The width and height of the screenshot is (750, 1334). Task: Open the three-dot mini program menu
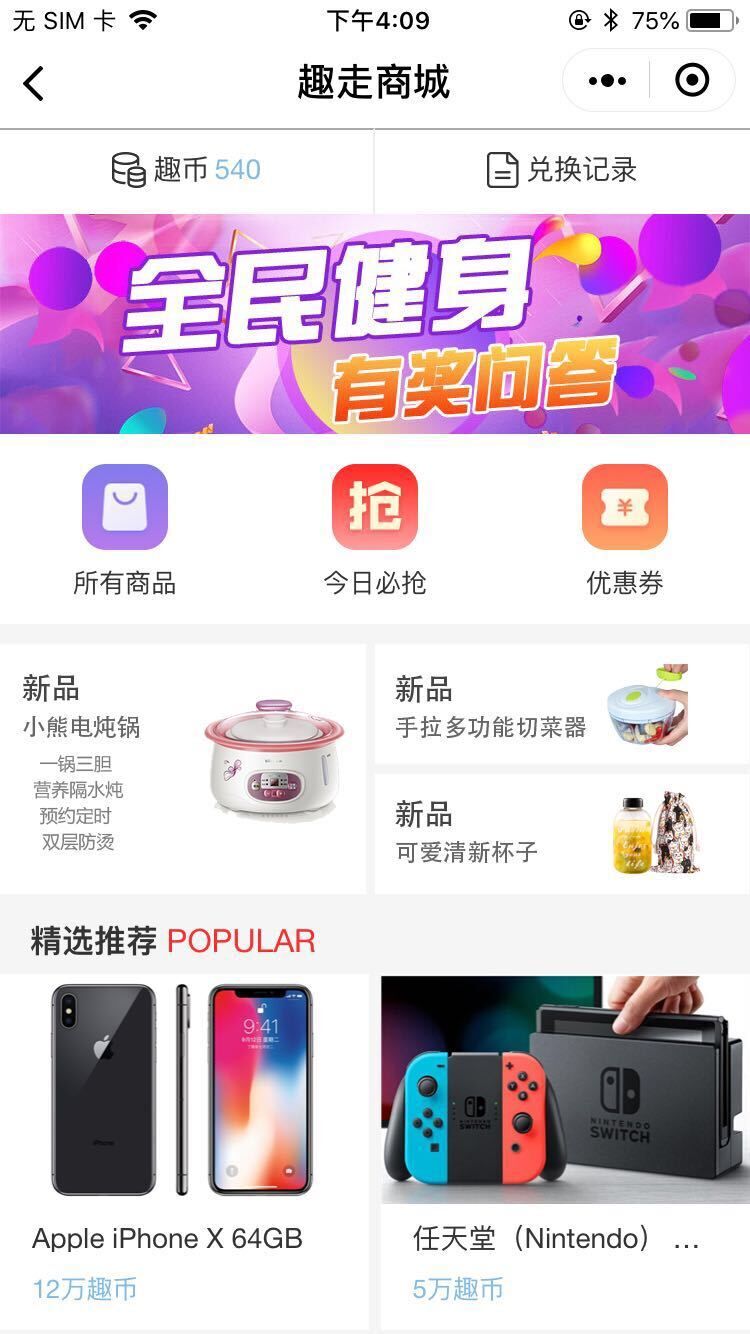tap(607, 81)
